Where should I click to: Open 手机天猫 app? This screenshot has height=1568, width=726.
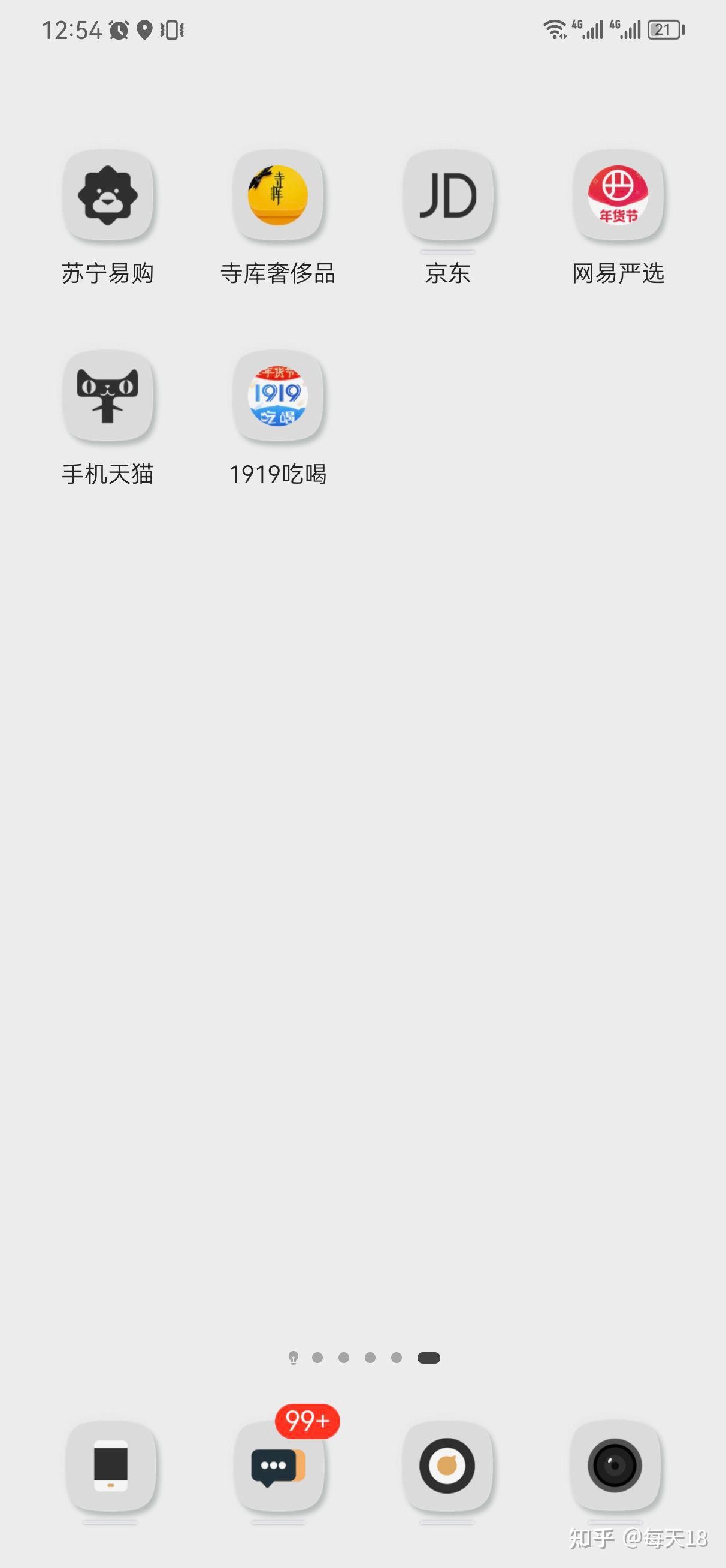point(108,396)
